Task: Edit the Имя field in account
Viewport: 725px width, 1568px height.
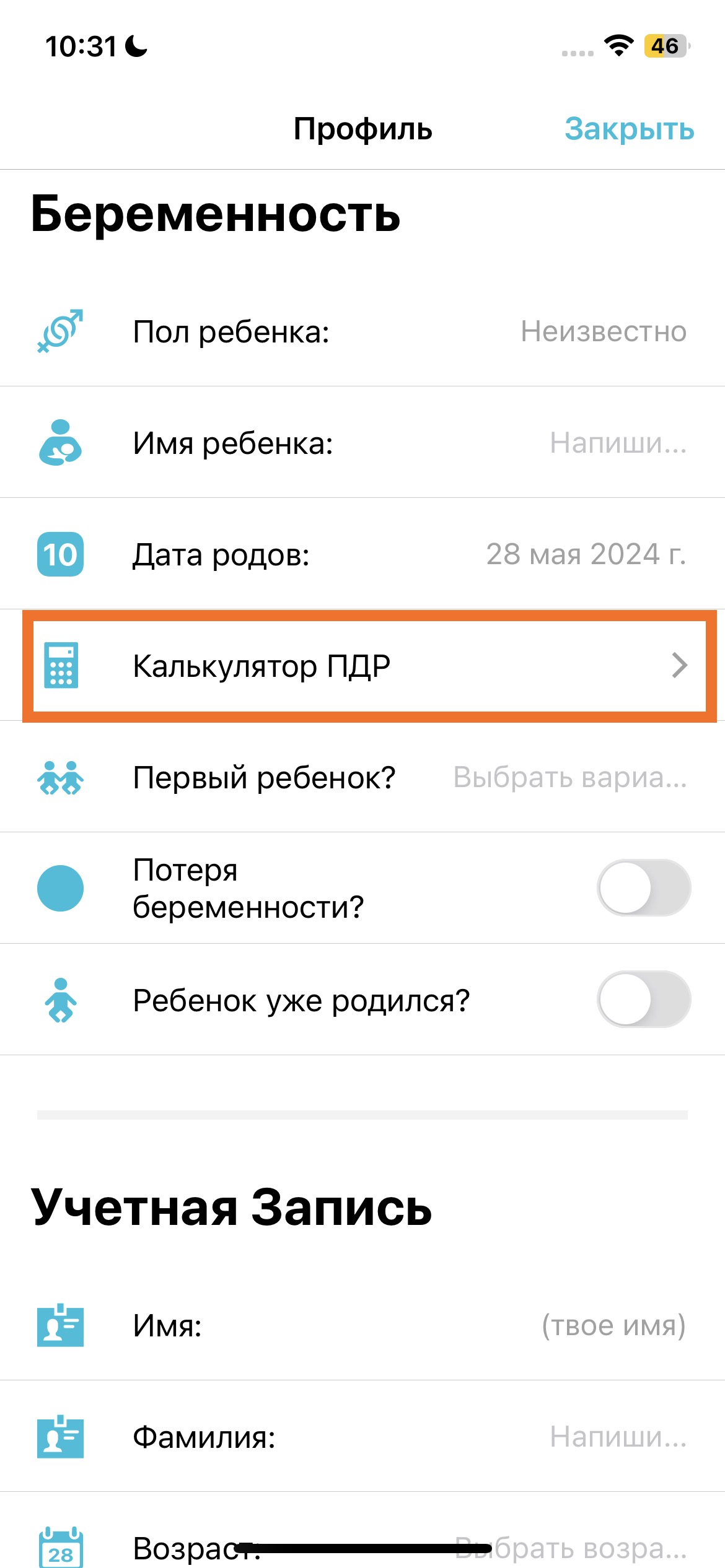Action: point(612,1326)
